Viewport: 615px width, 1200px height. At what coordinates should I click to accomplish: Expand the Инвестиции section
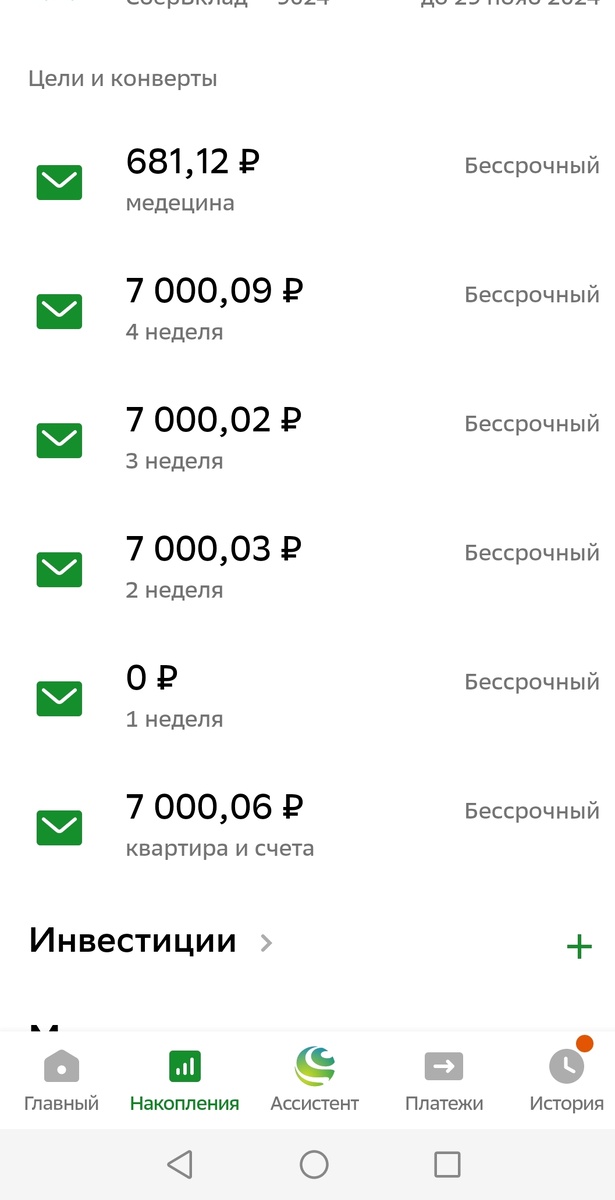pos(151,941)
